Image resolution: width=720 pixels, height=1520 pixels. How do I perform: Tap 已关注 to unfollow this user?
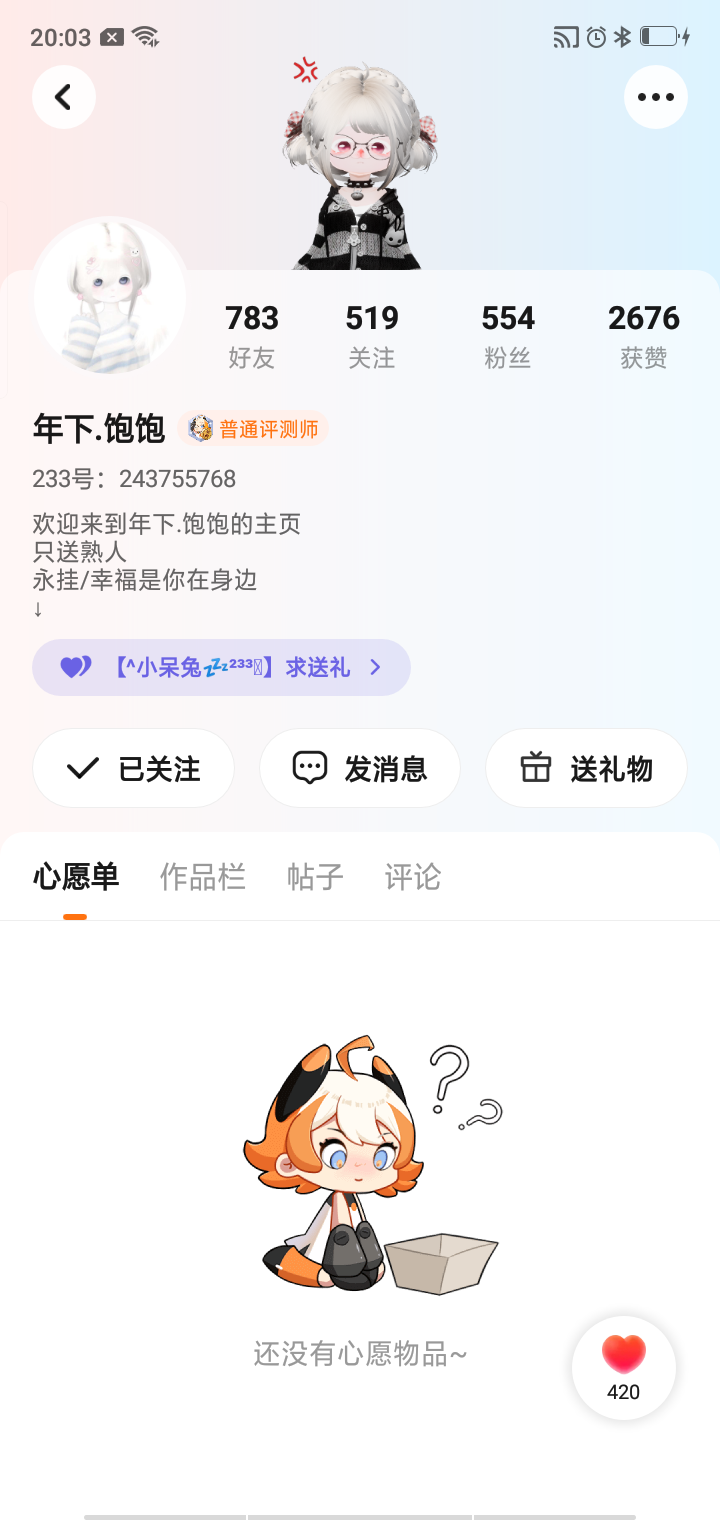(x=134, y=768)
